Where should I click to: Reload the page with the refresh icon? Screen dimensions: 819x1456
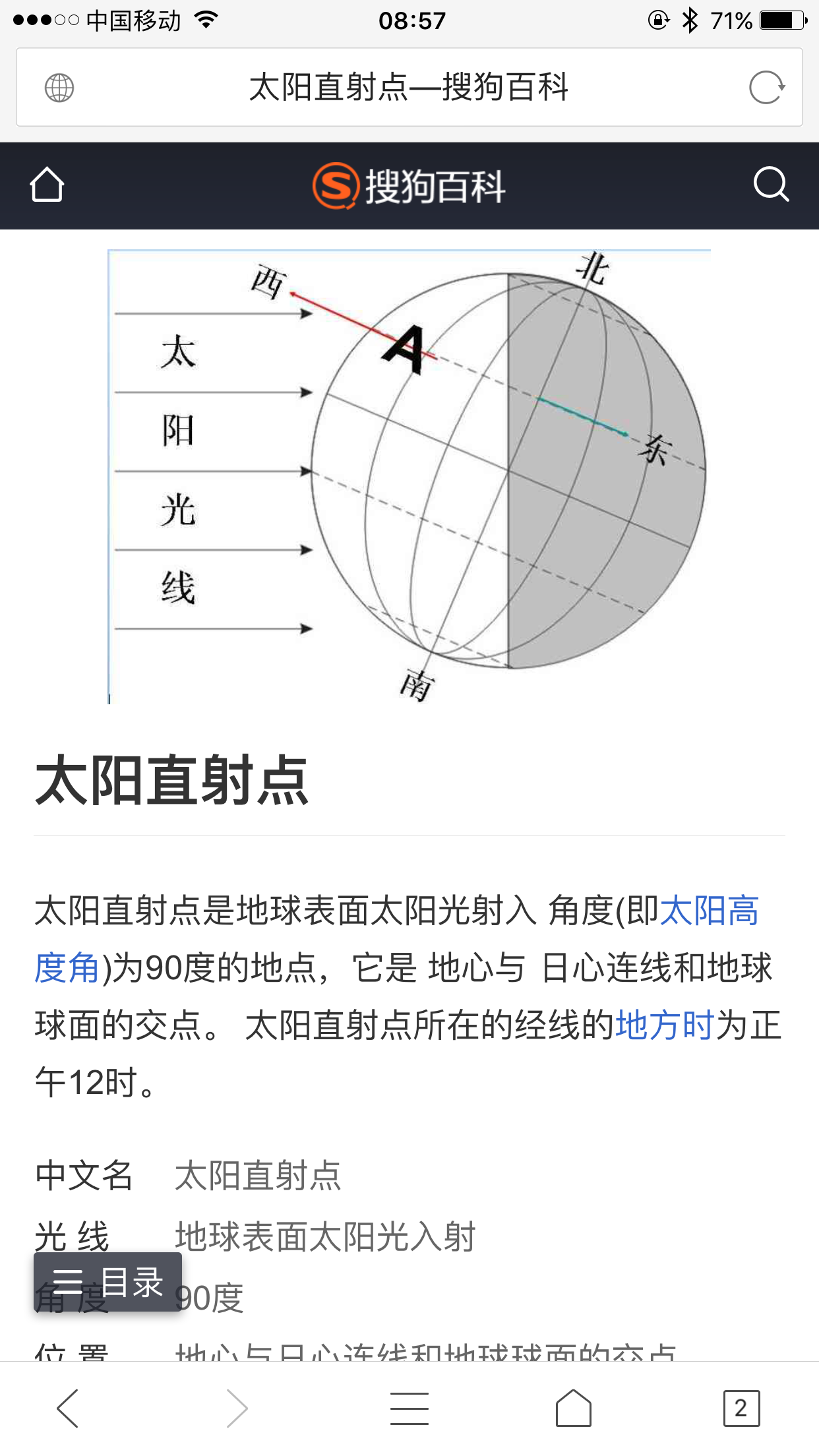[766, 88]
